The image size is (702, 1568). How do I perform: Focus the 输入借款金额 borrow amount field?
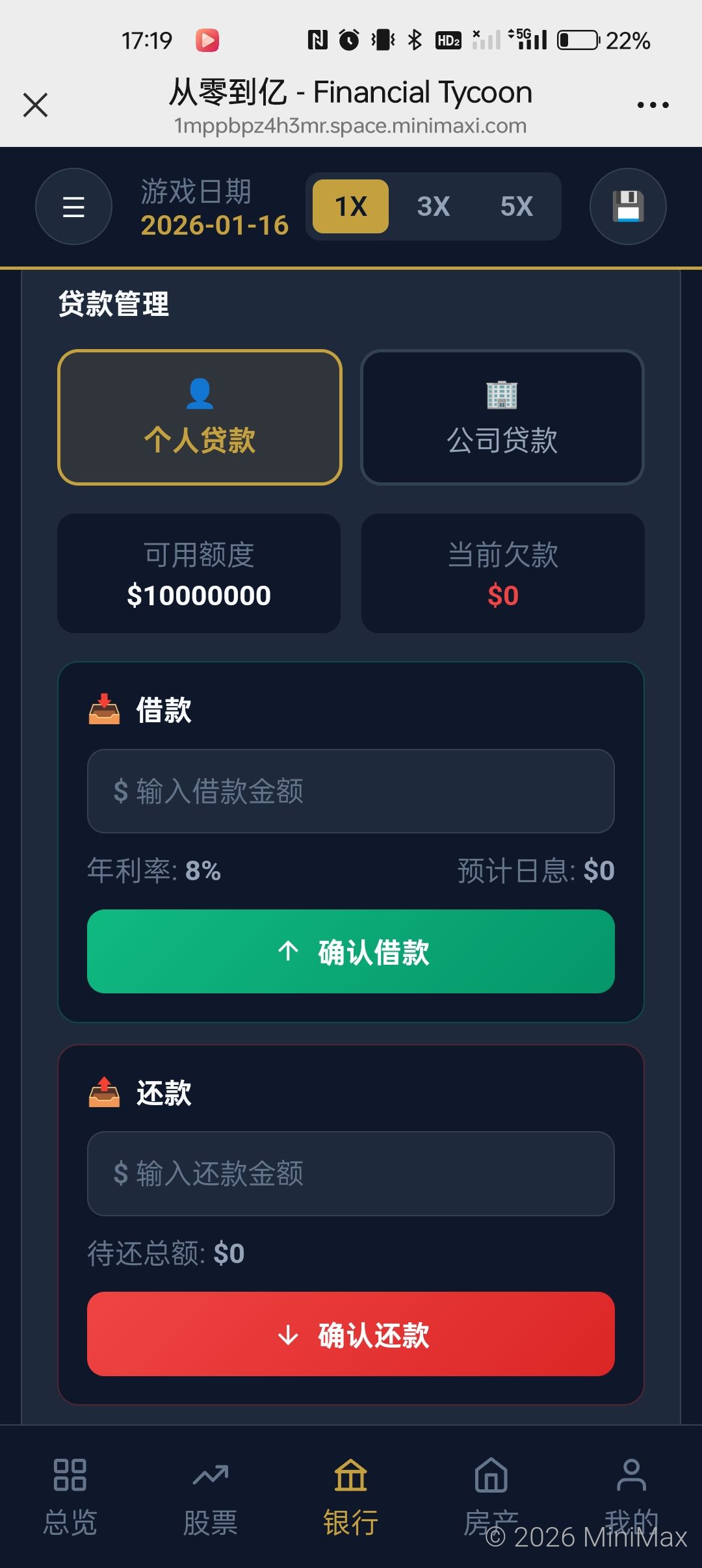tap(351, 791)
